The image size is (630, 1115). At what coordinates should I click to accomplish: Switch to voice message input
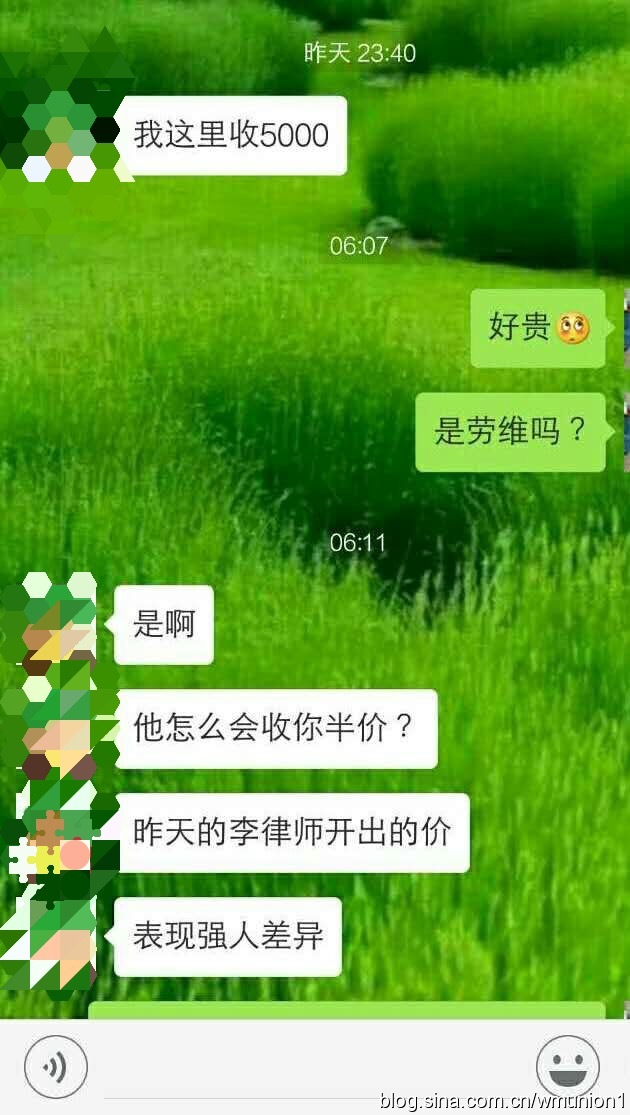(x=55, y=1067)
